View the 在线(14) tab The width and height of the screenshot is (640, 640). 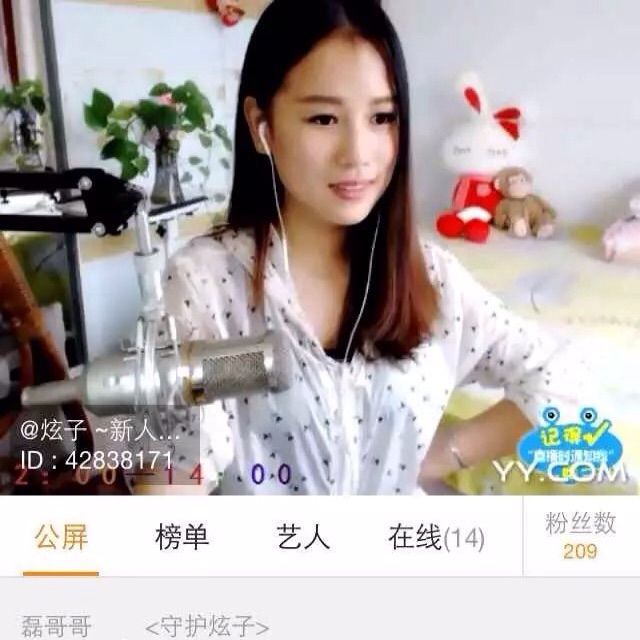click(x=436, y=537)
